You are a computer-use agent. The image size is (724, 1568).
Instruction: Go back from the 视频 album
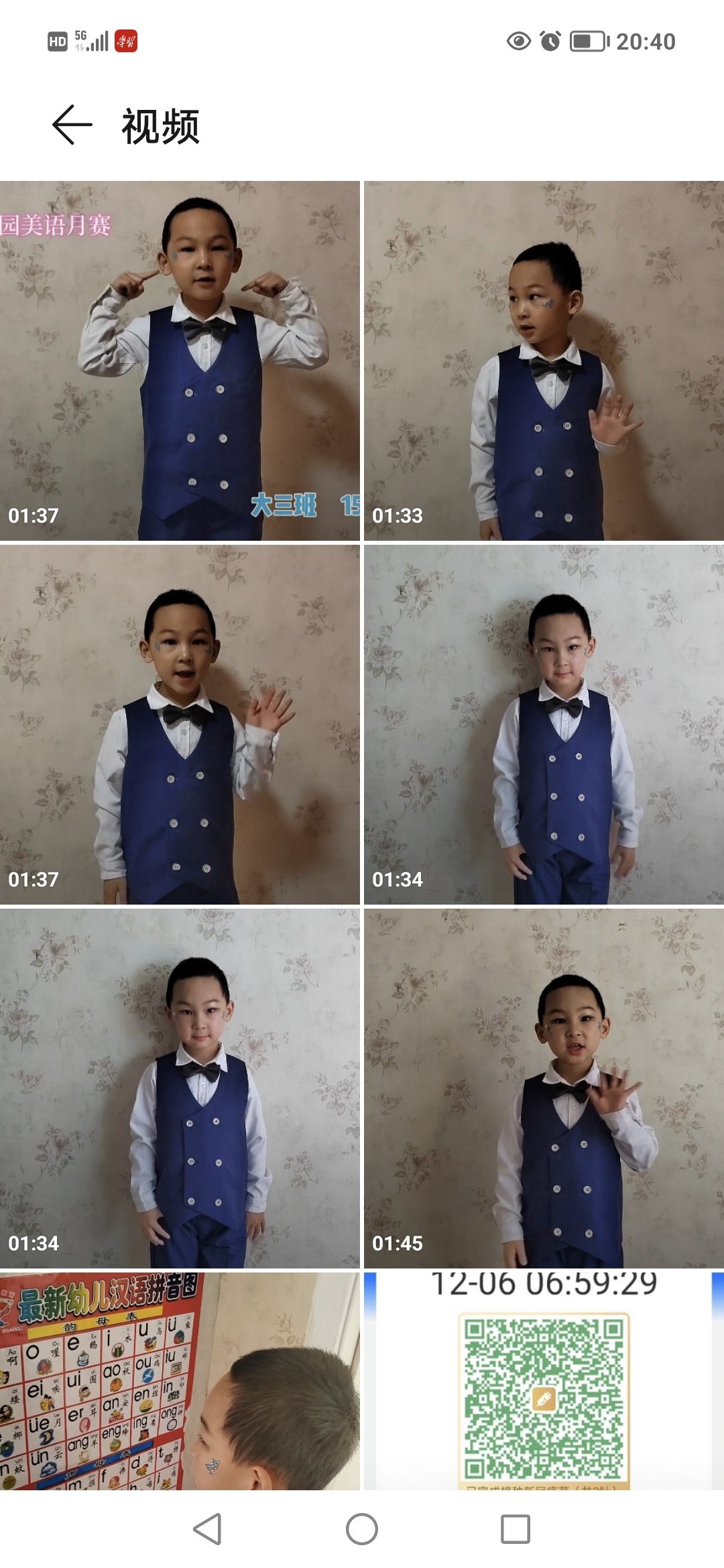(x=72, y=125)
